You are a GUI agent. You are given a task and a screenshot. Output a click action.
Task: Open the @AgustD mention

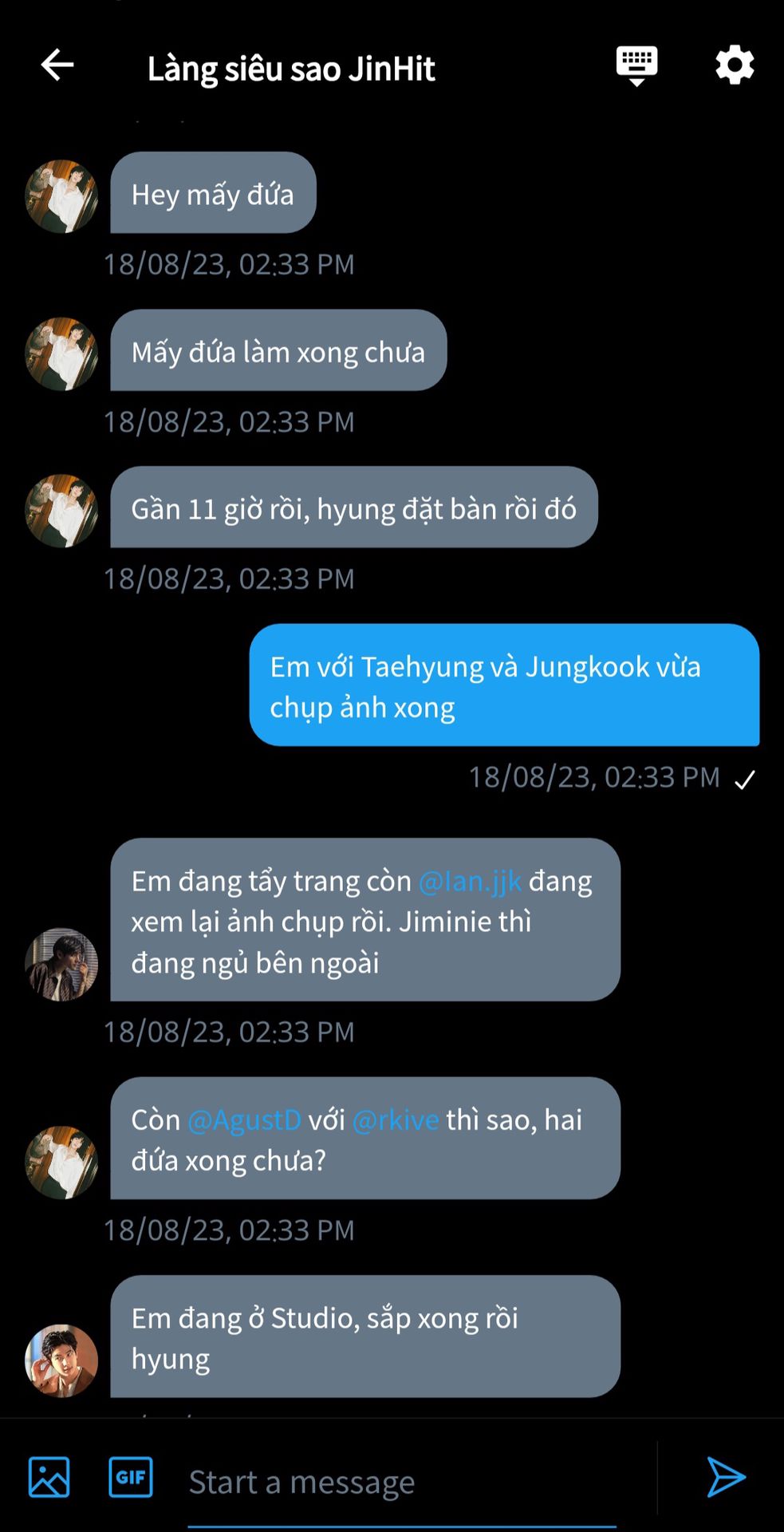(244, 1120)
